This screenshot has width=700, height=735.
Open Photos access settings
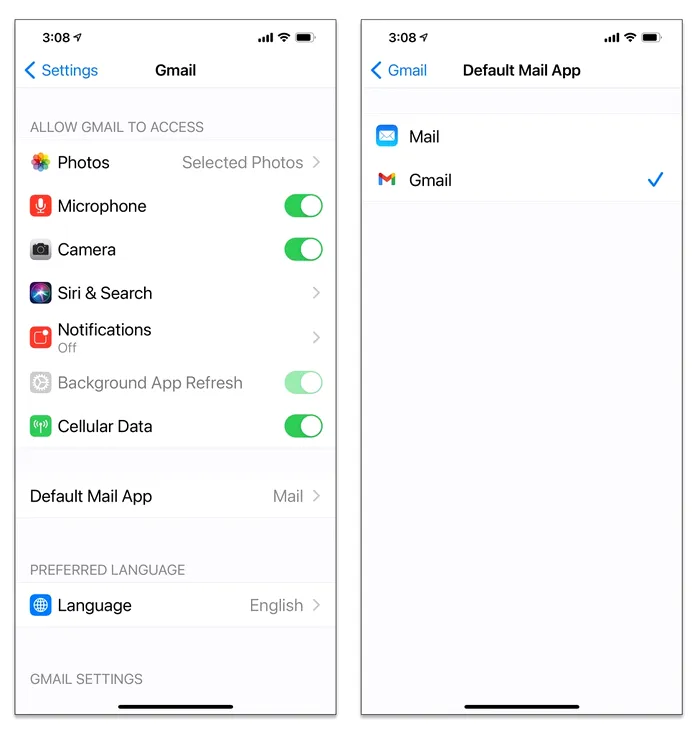tap(175, 162)
